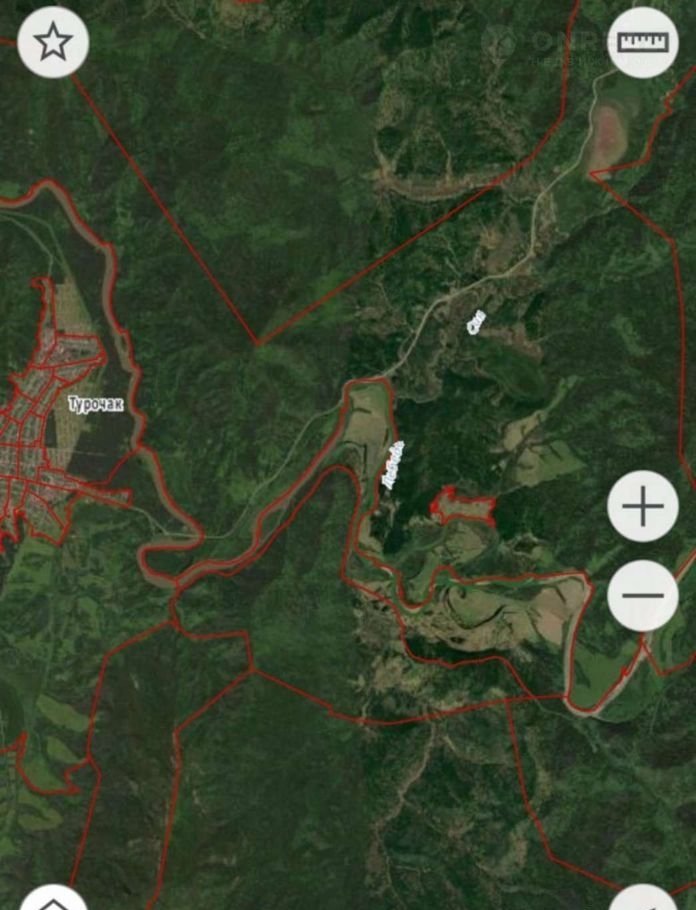Open favorites with the star icon
Screen dimensions: 696x910
coord(53,42)
